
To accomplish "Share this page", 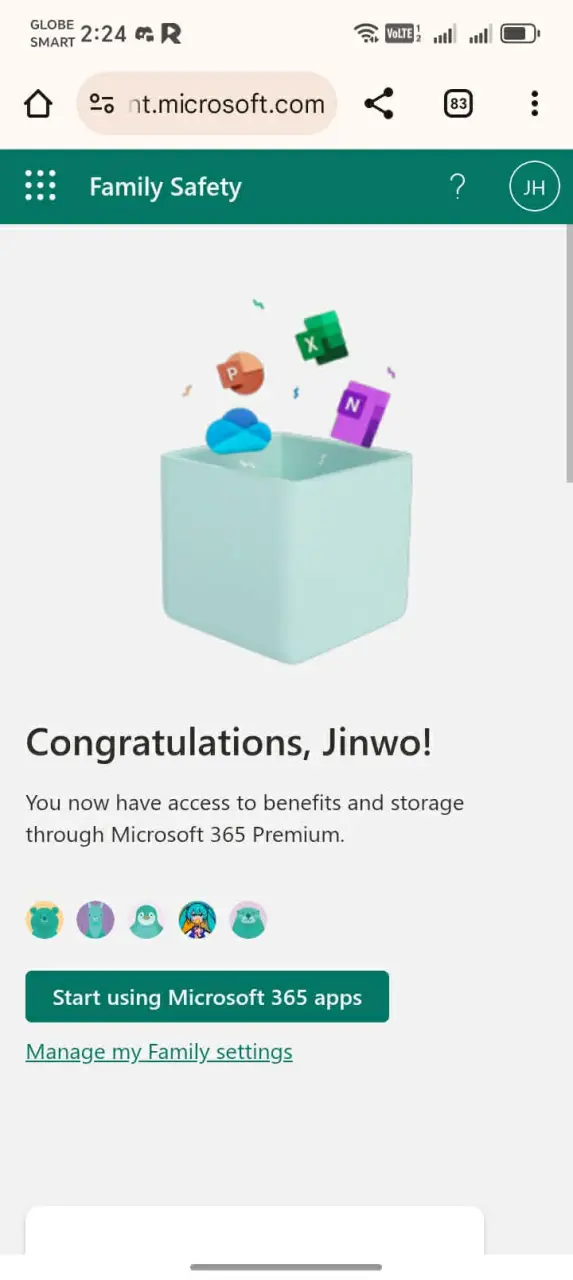I will 379,104.
